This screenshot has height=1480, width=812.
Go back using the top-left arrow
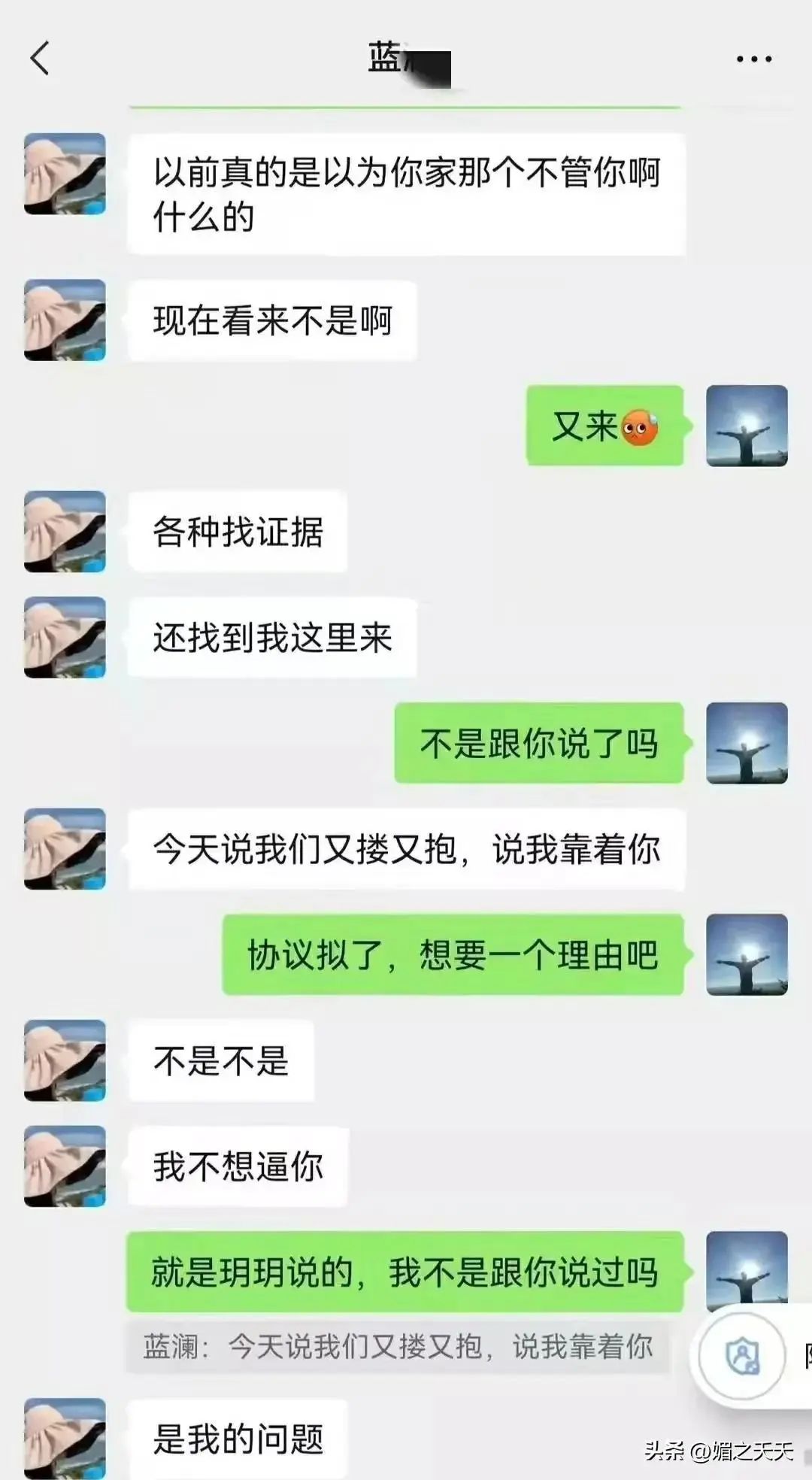pos(40,59)
